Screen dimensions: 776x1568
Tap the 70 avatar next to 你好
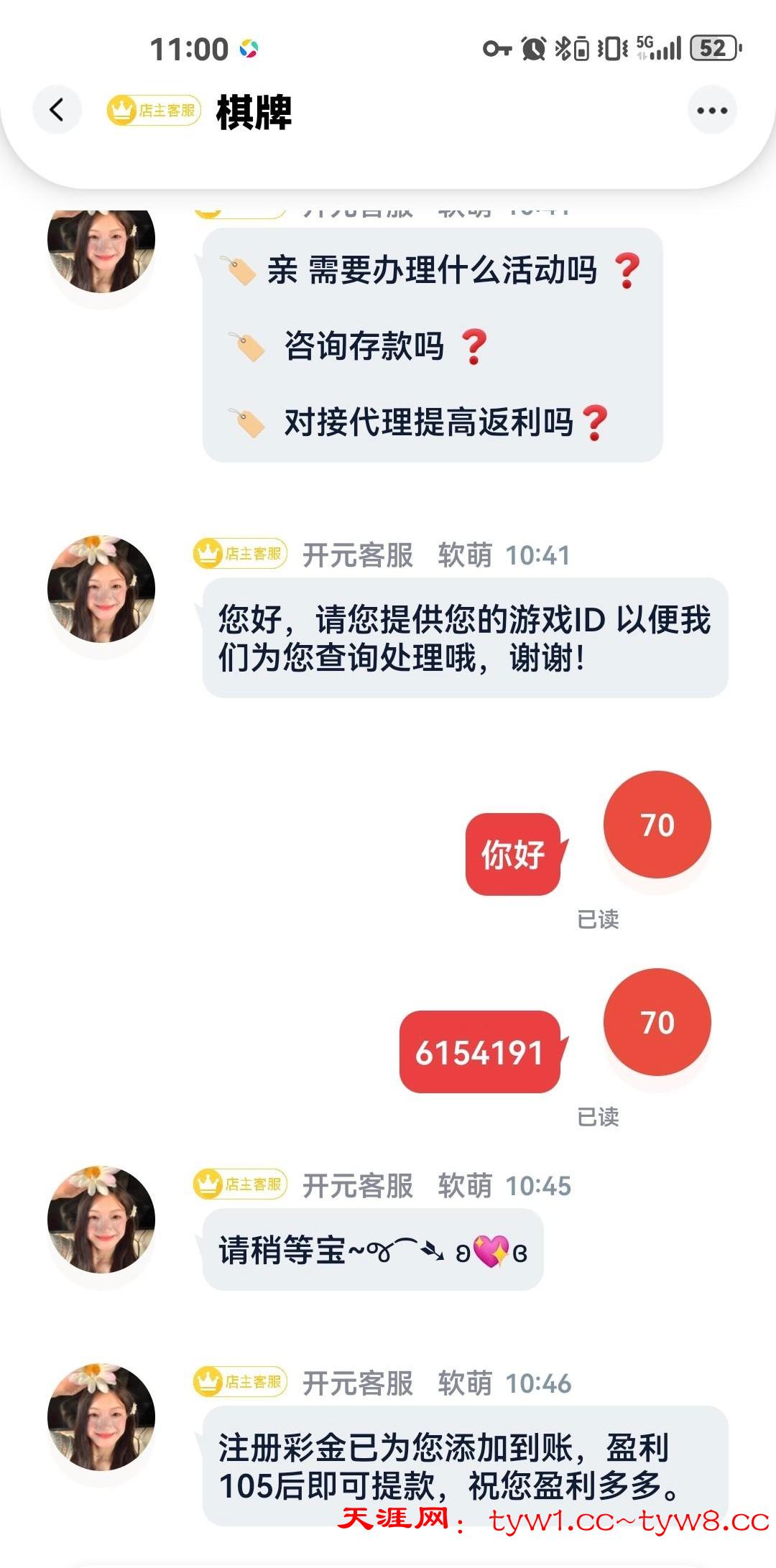tap(657, 825)
